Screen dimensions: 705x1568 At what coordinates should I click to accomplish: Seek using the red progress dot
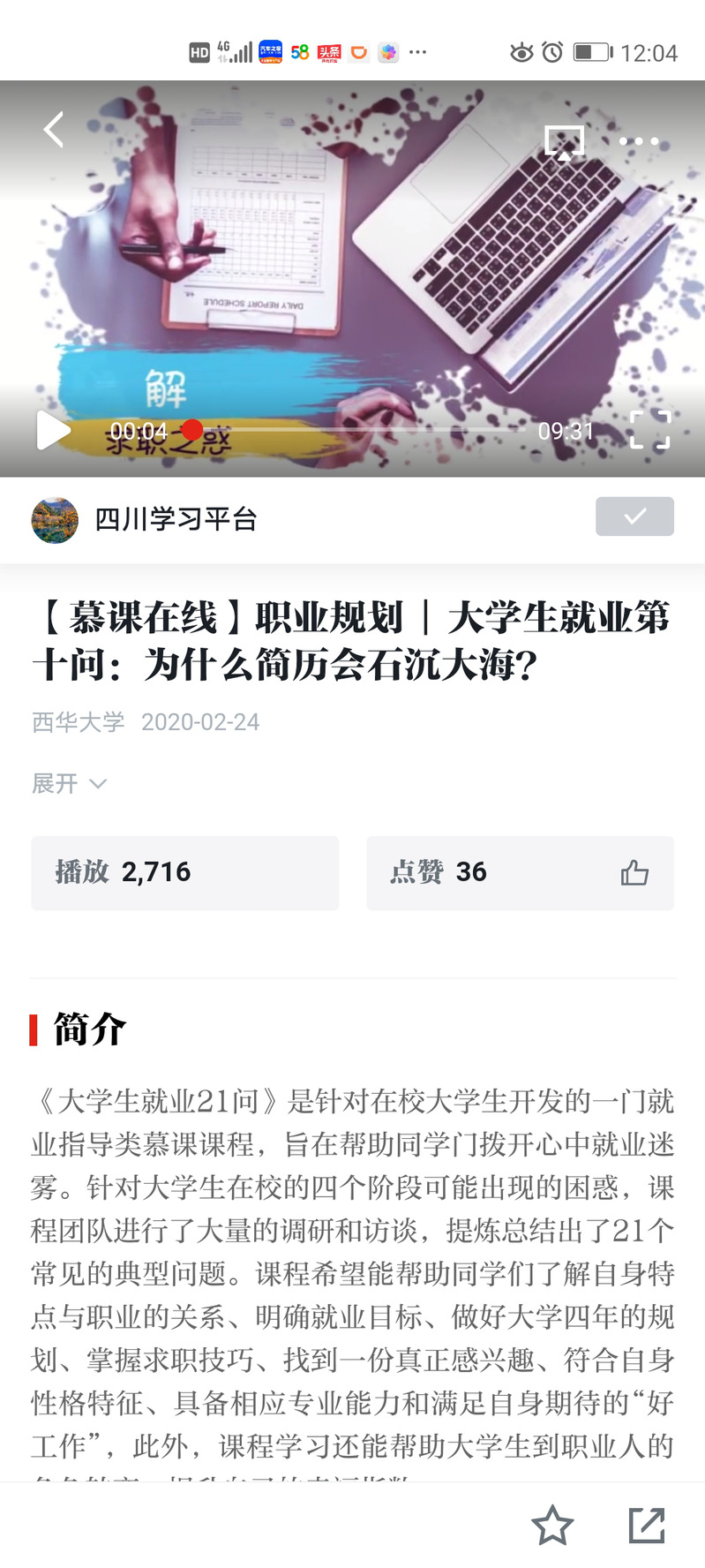click(191, 430)
